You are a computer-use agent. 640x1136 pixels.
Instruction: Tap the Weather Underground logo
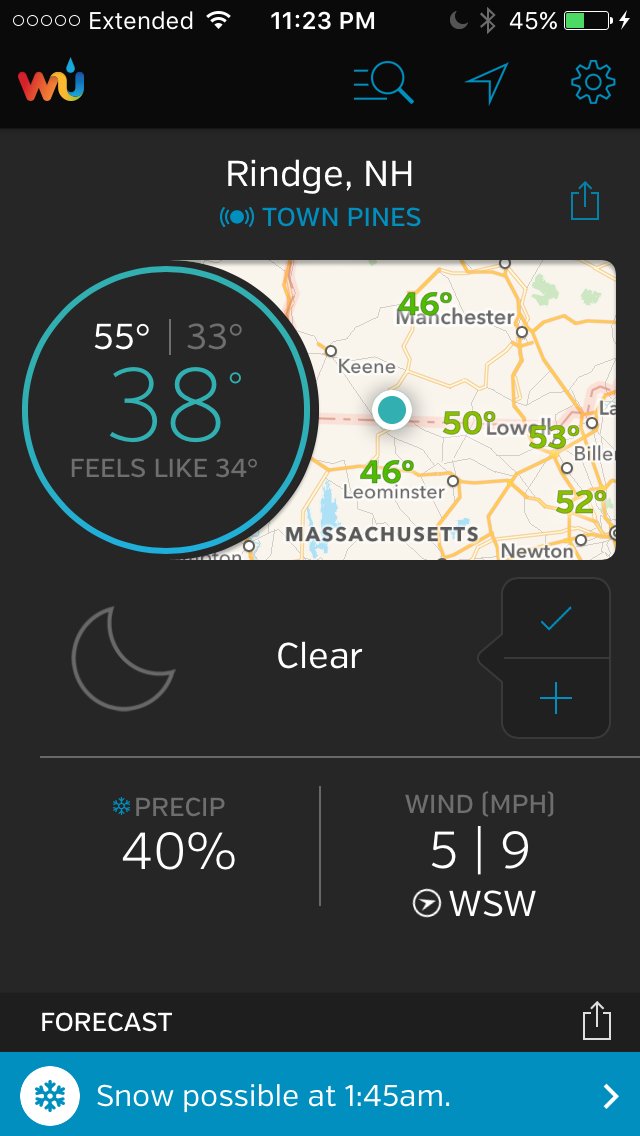coord(51,83)
